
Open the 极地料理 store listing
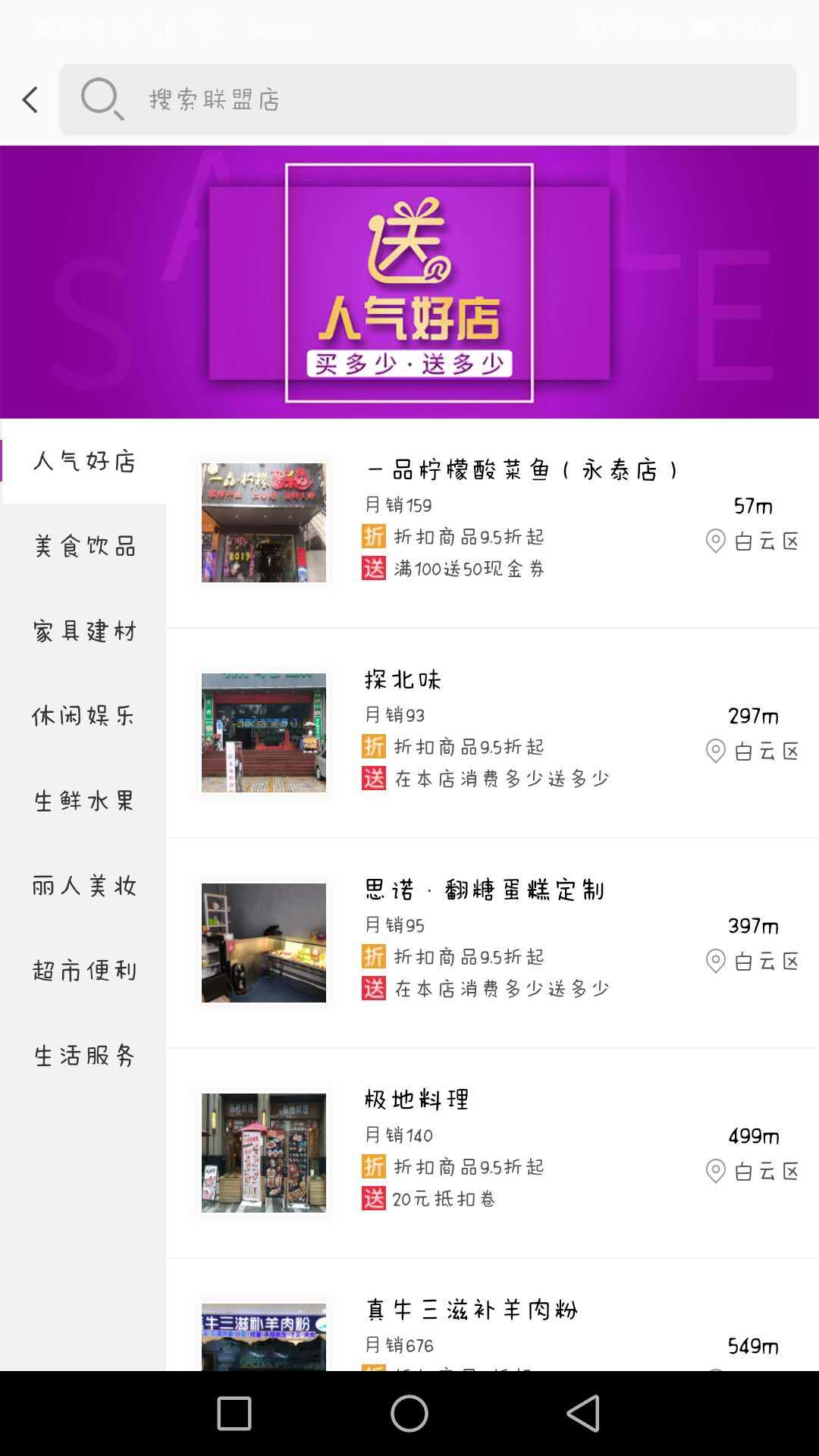(493, 1153)
